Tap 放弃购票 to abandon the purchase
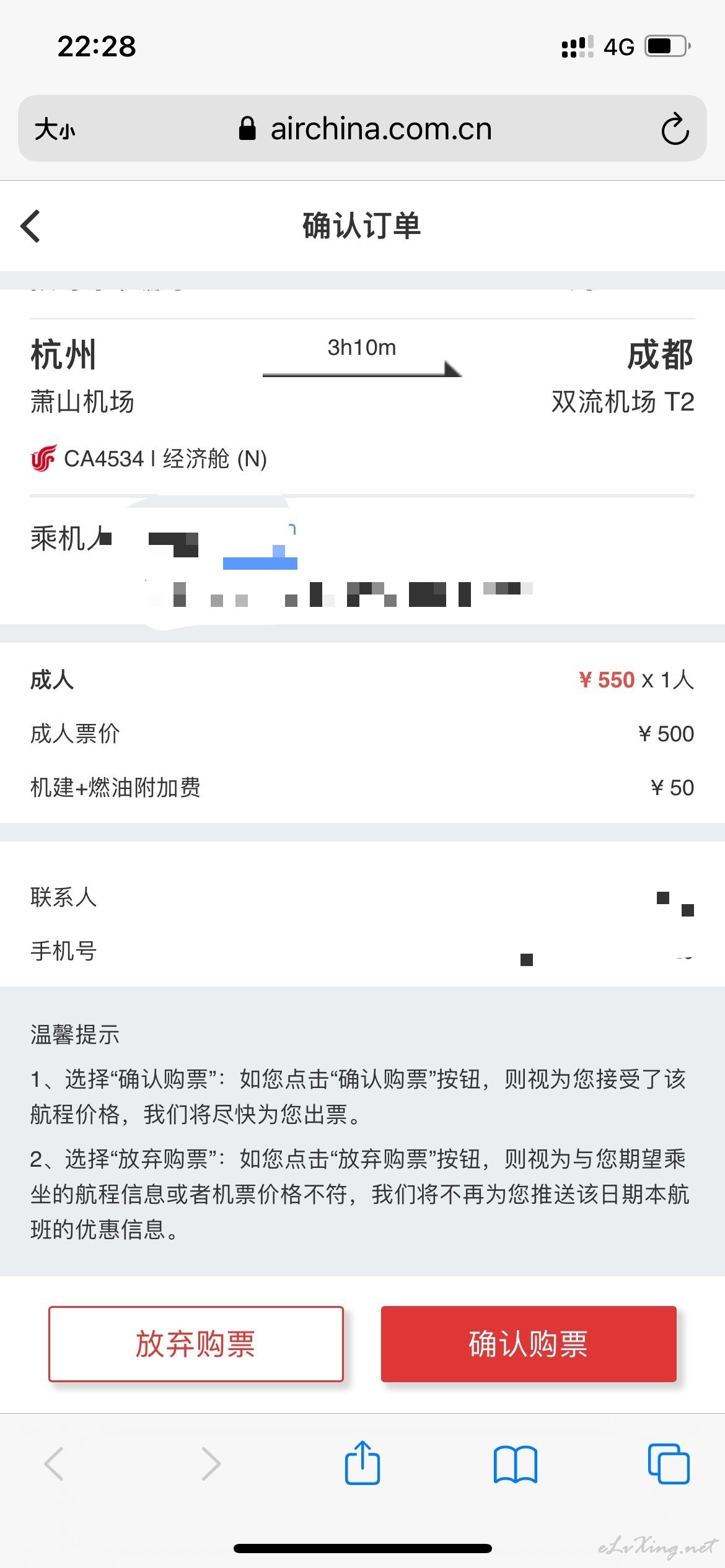 point(196,1344)
